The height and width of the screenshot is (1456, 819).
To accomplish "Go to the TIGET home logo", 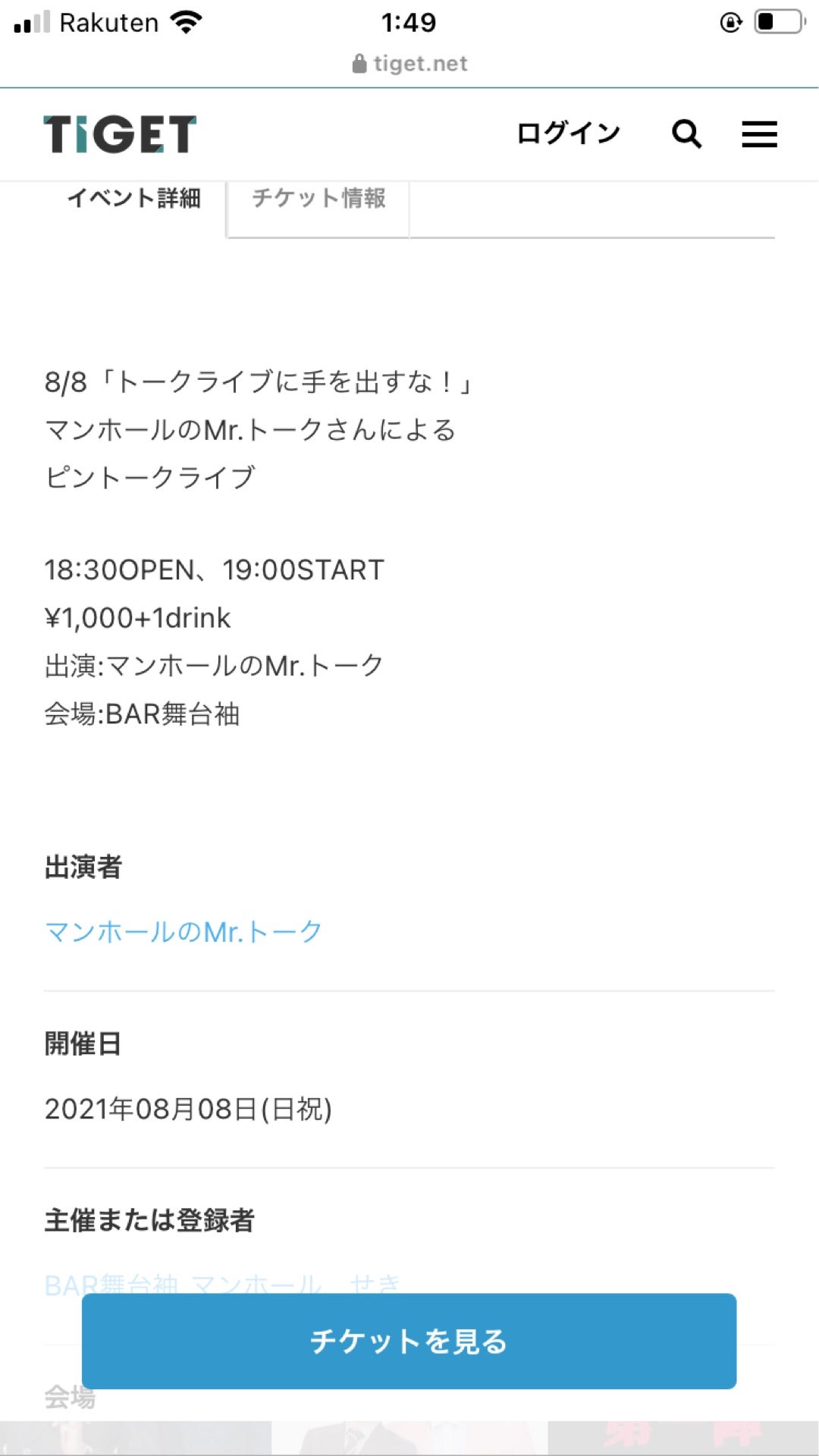I will pyautogui.click(x=120, y=134).
